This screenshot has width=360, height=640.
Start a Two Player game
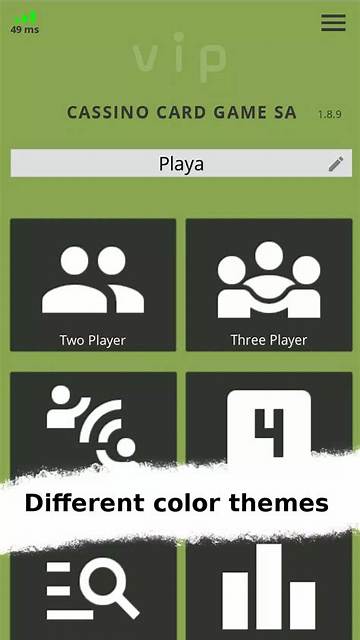[93, 285]
